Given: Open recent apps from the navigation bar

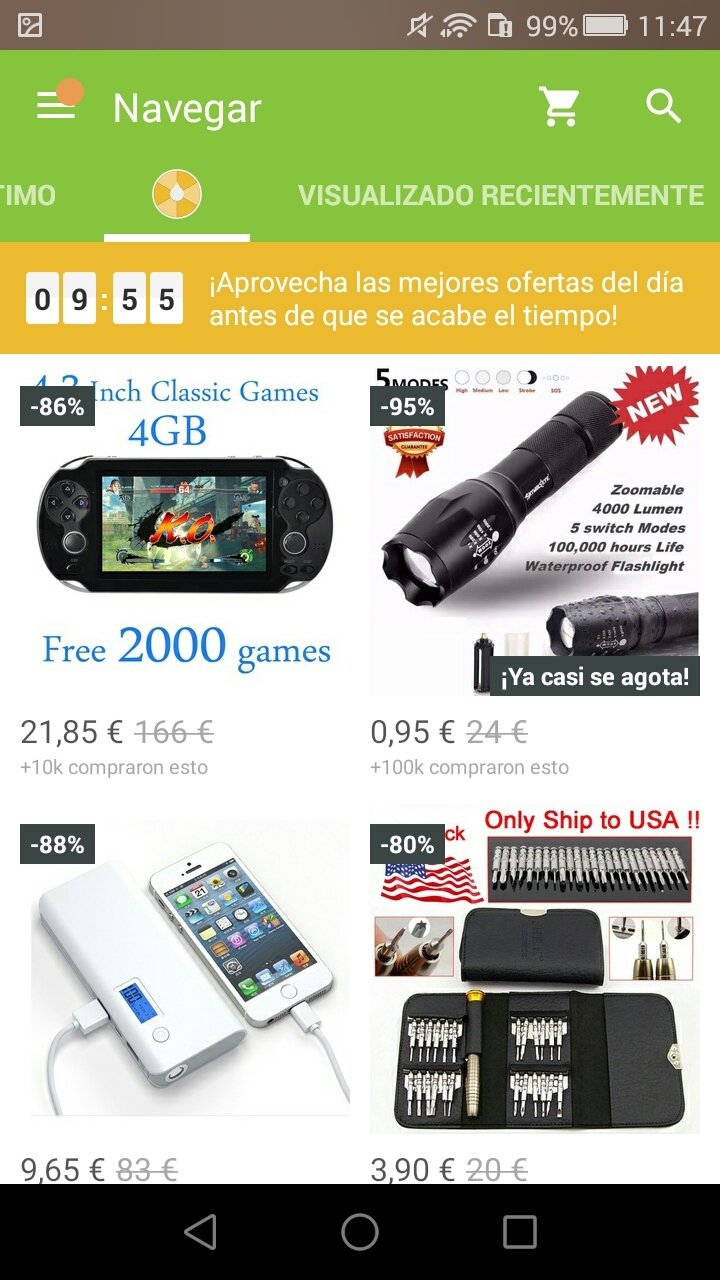Looking at the screenshot, I should point(520,1232).
